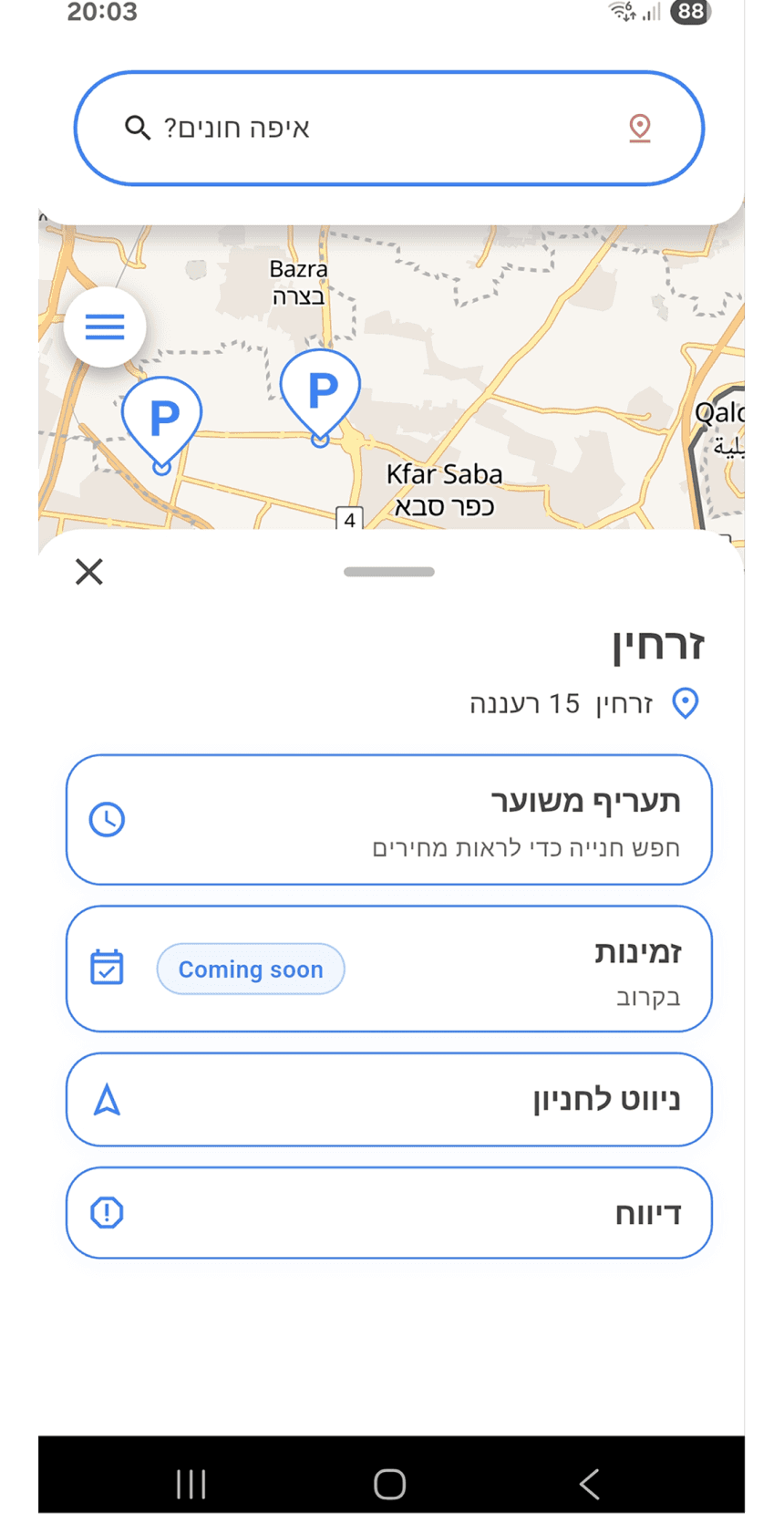Tap the Coming soon badge on זמינות
This screenshot has height=1514, width=784.
(x=251, y=969)
